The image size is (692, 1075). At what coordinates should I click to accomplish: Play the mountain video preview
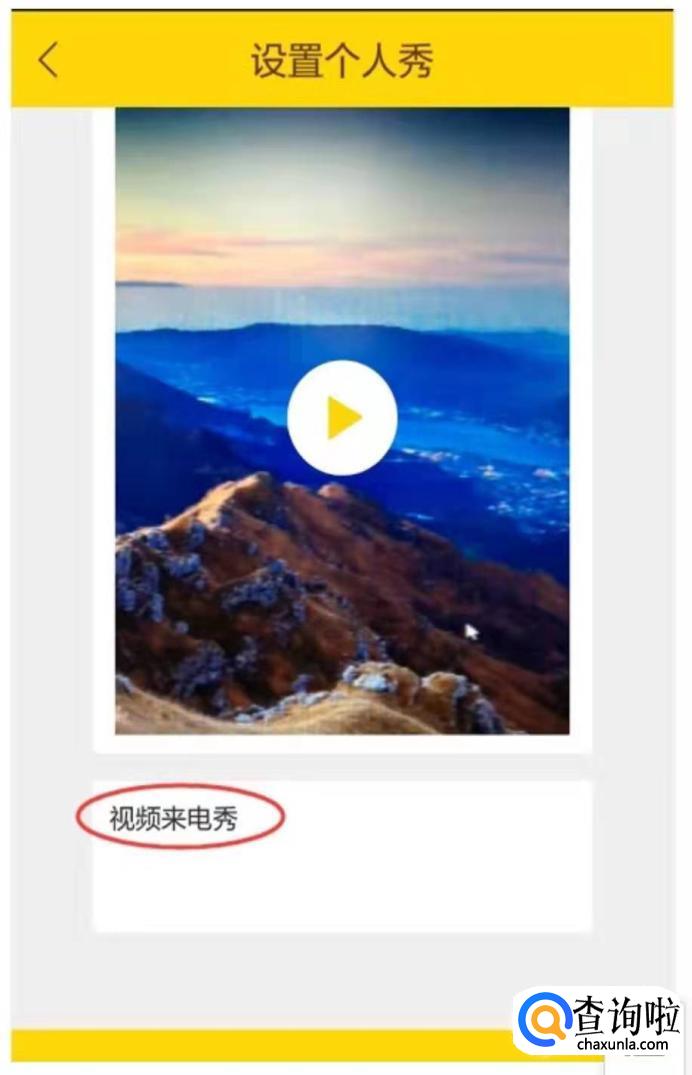[x=342, y=418]
